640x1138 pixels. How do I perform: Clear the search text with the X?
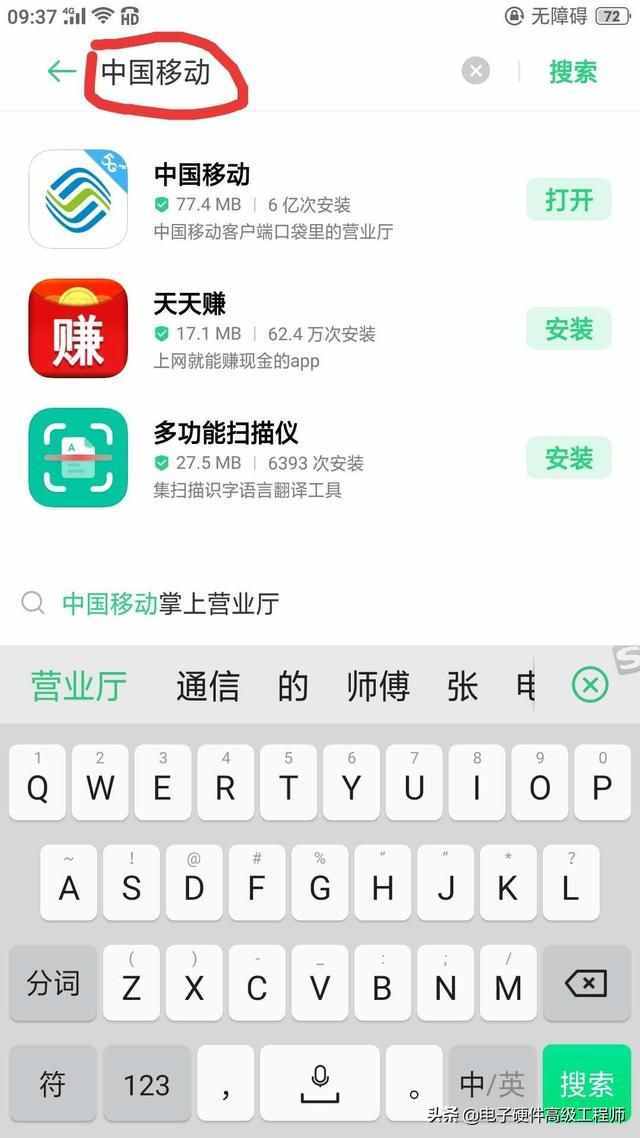(476, 71)
